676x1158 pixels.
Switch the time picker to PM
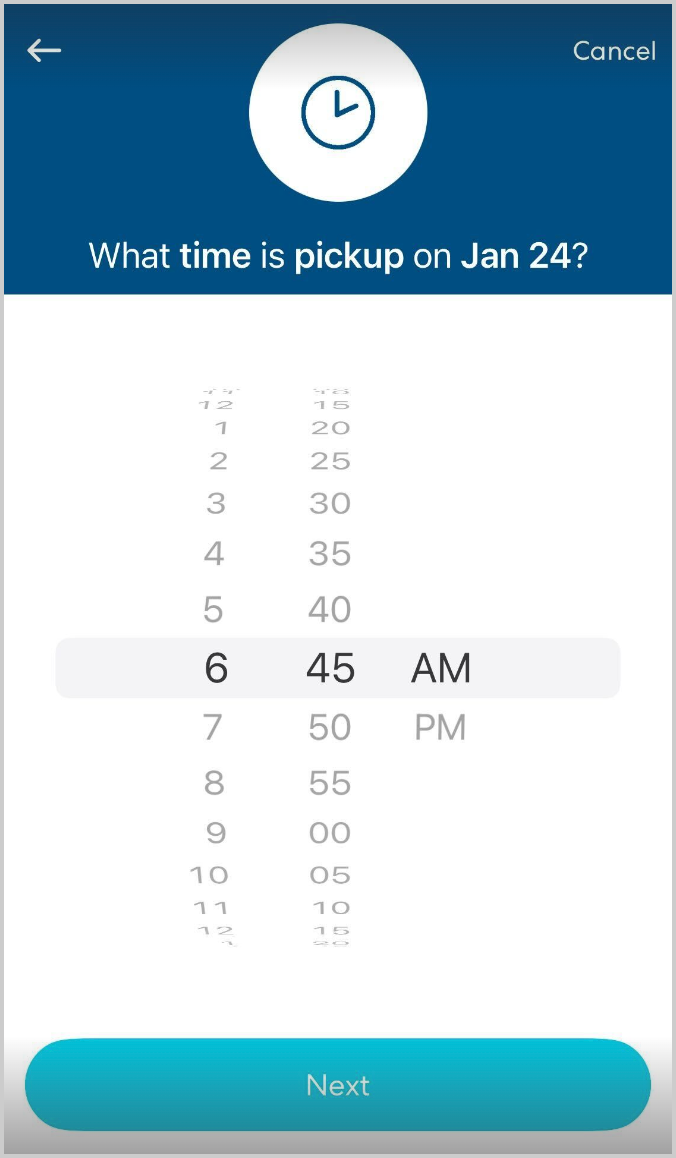click(x=440, y=728)
